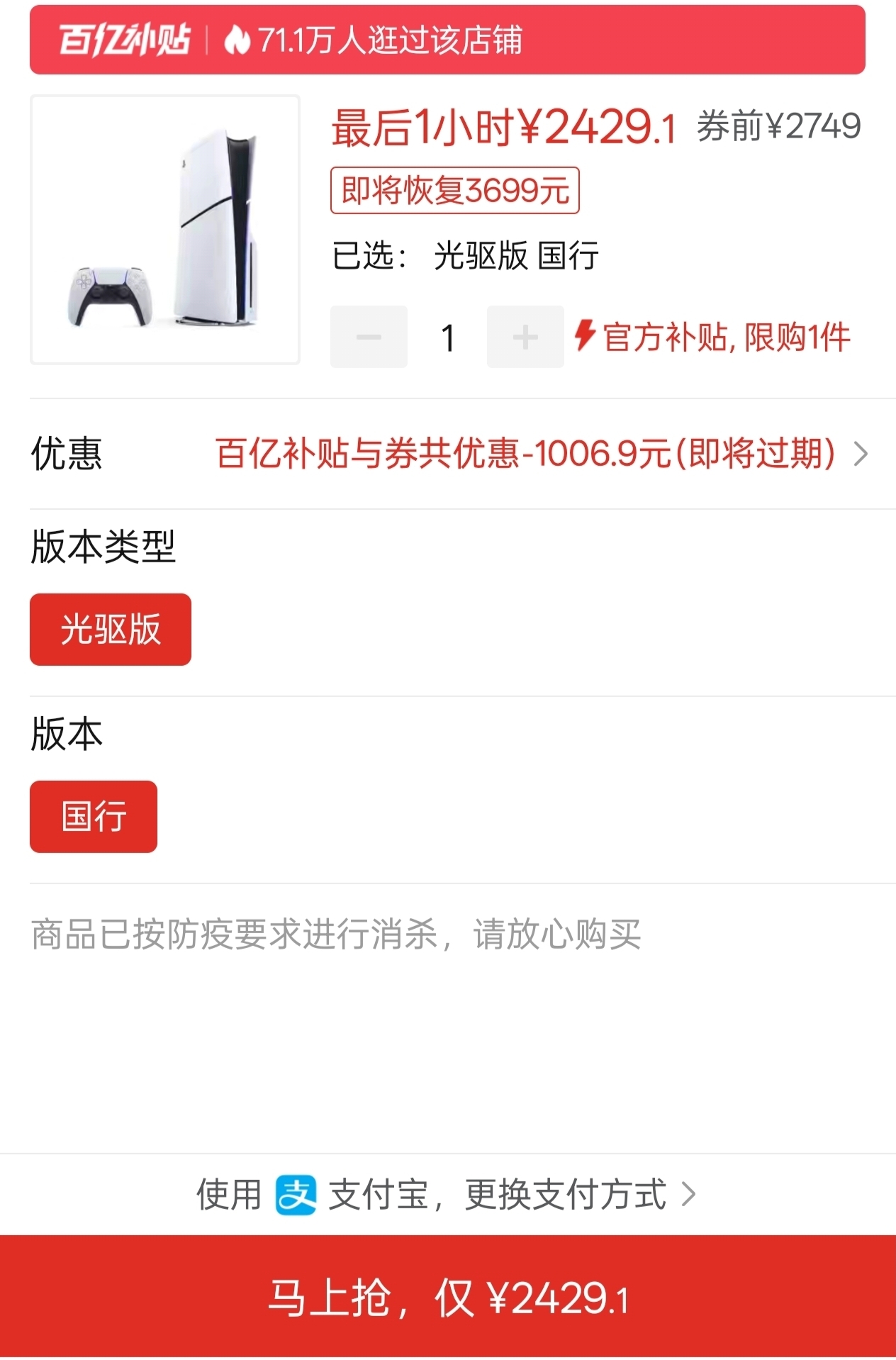
Task: Change payment method from 支付宝
Action: click(448, 1195)
